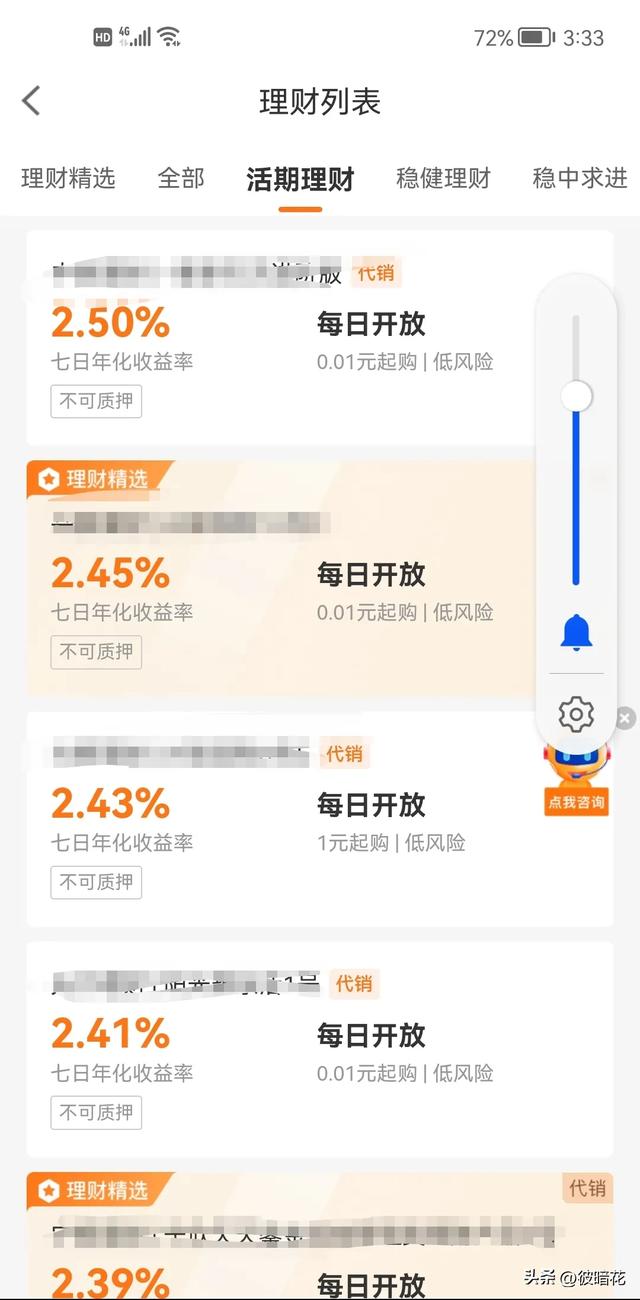The height and width of the screenshot is (1300, 640).
Task: Switch to the 理财精选 tab
Action: pyautogui.click(x=68, y=179)
